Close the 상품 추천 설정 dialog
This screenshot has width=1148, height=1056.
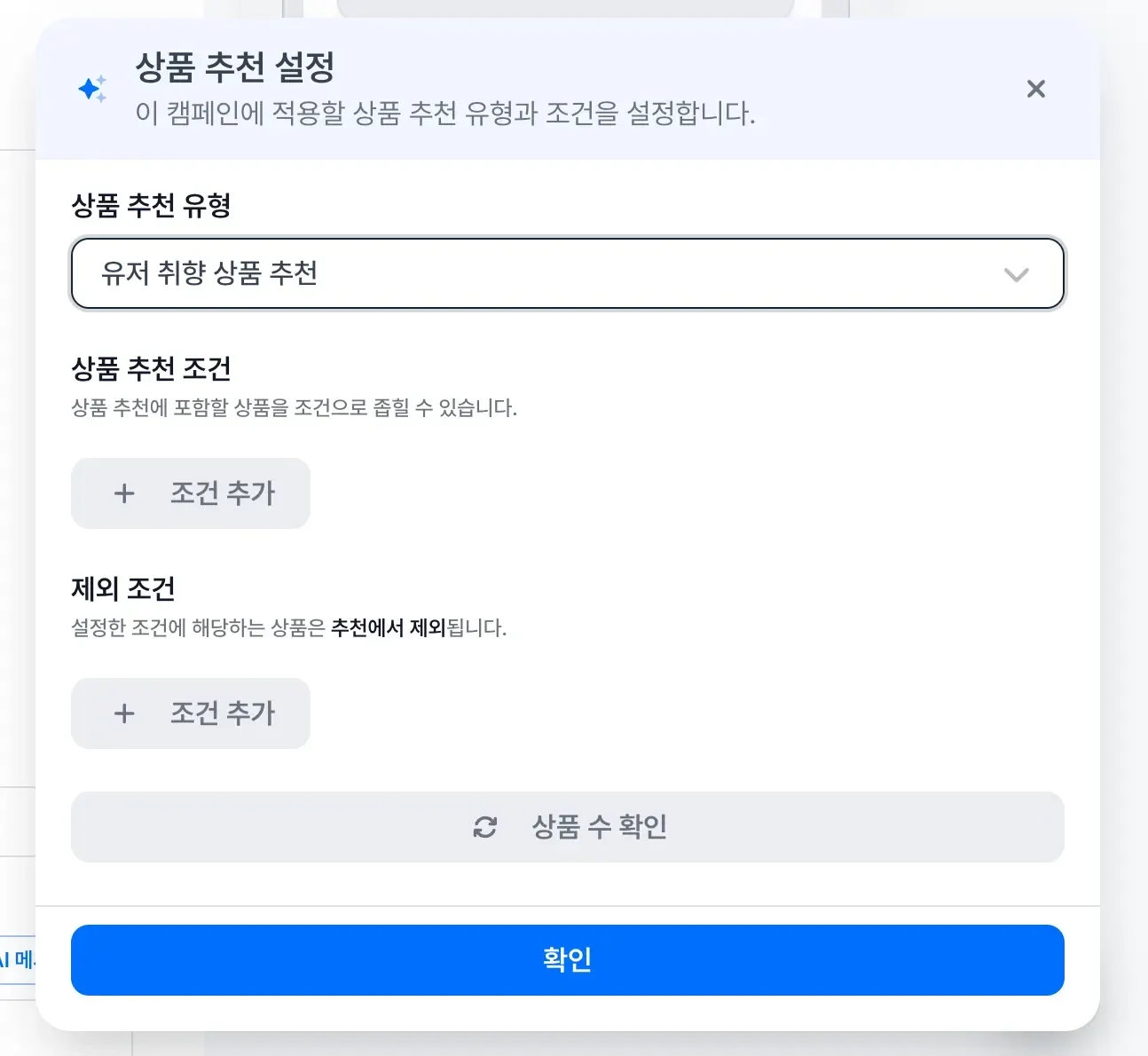point(1035,89)
